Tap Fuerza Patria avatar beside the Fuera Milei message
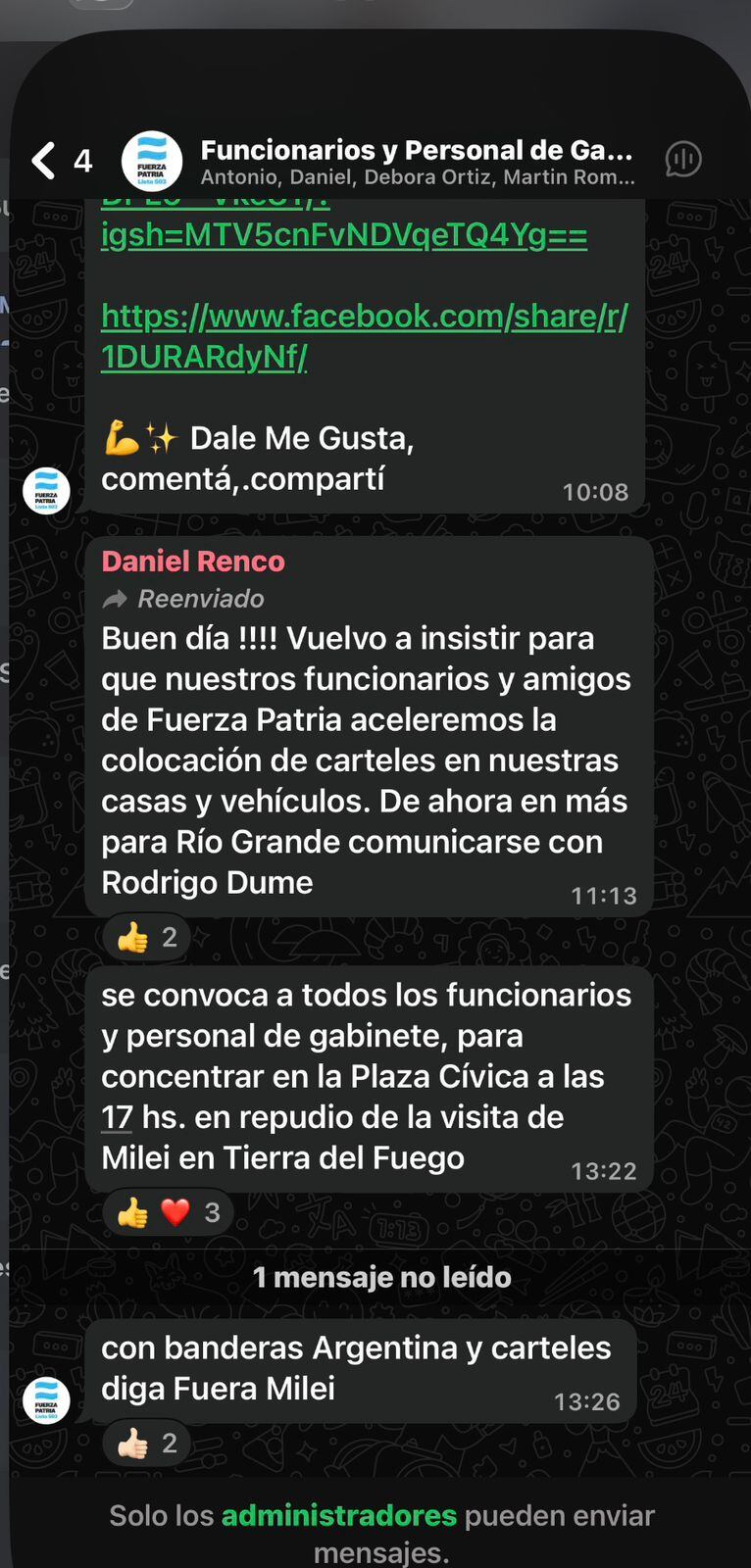Viewport: 751px width, 1568px height. click(45, 1399)
